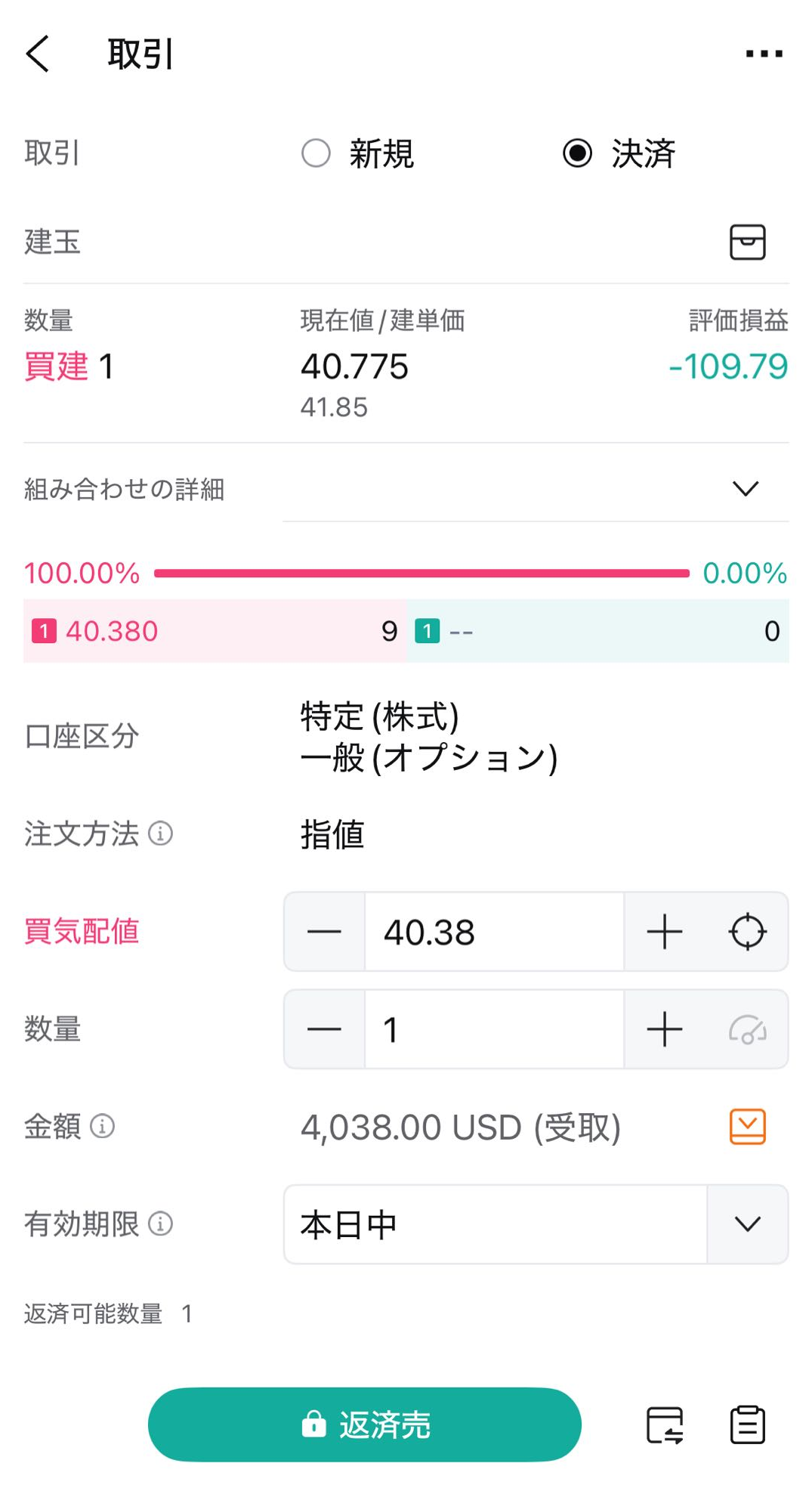Decrease 数量 with the minus button
This screenshot has height=1494, width=812.
pos(324,1029)
